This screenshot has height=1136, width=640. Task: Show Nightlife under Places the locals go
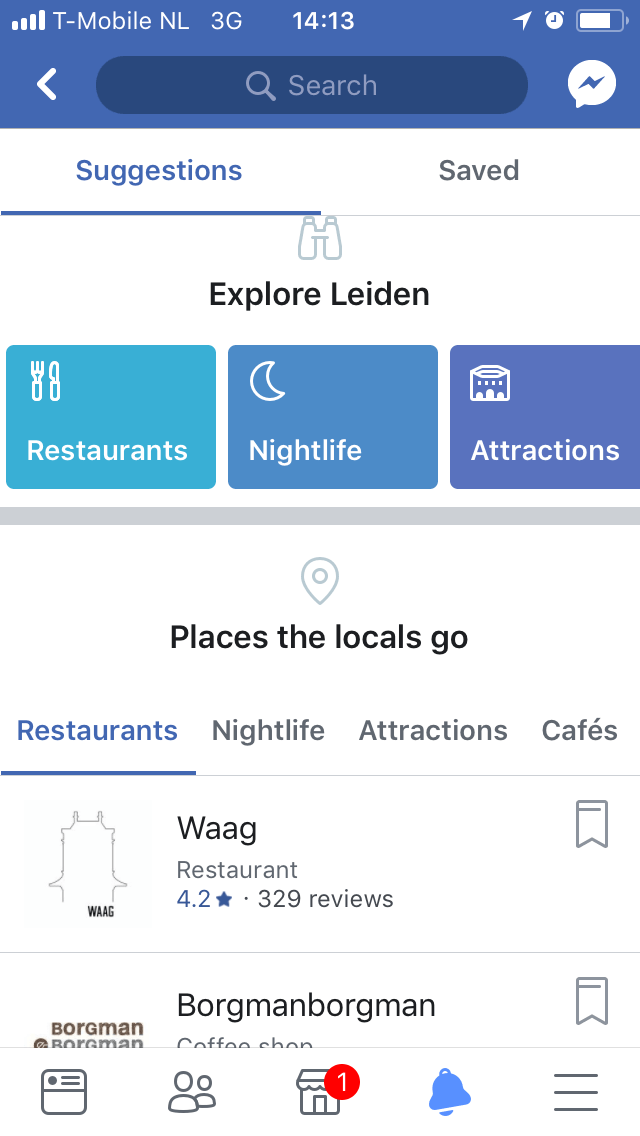point(268,730)
